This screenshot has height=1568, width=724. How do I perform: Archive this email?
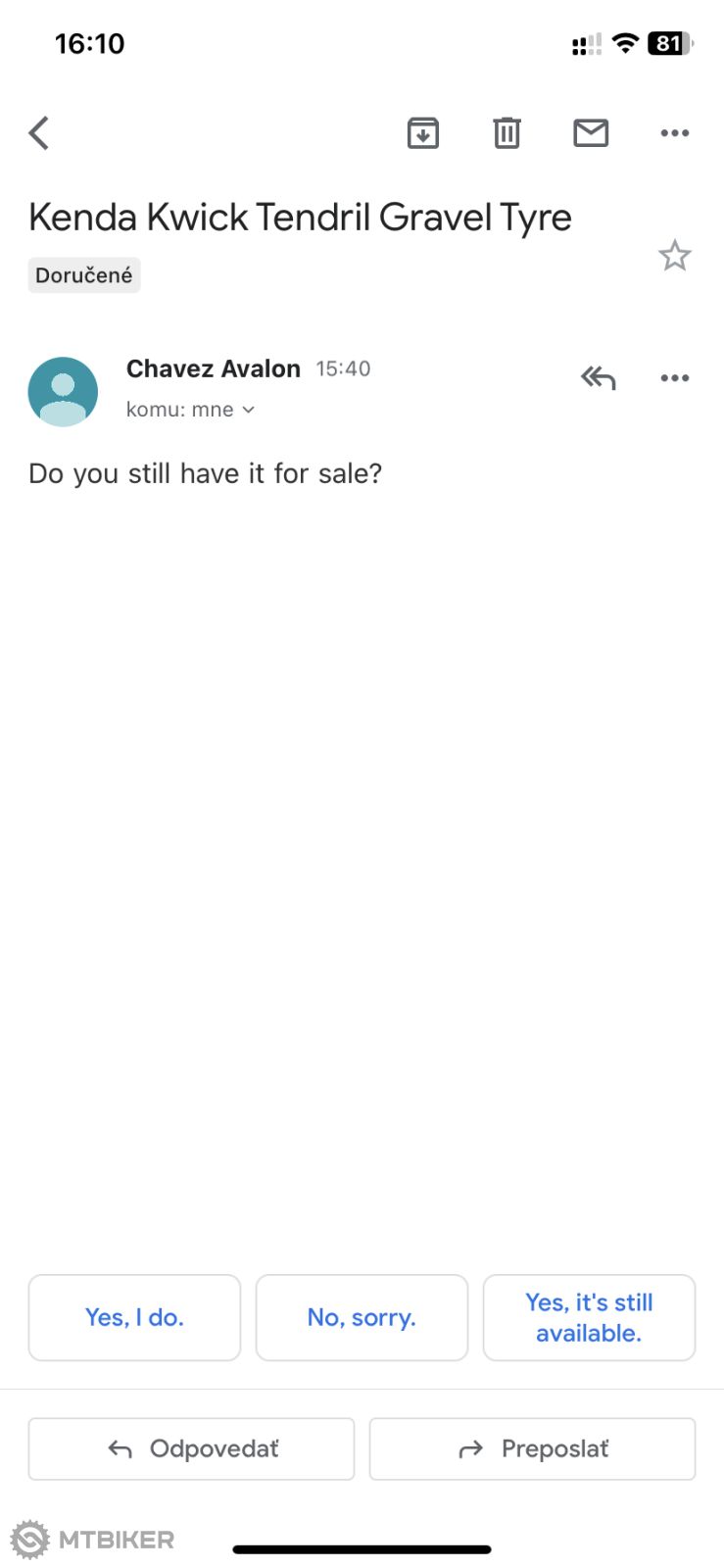tap(422, 133)
